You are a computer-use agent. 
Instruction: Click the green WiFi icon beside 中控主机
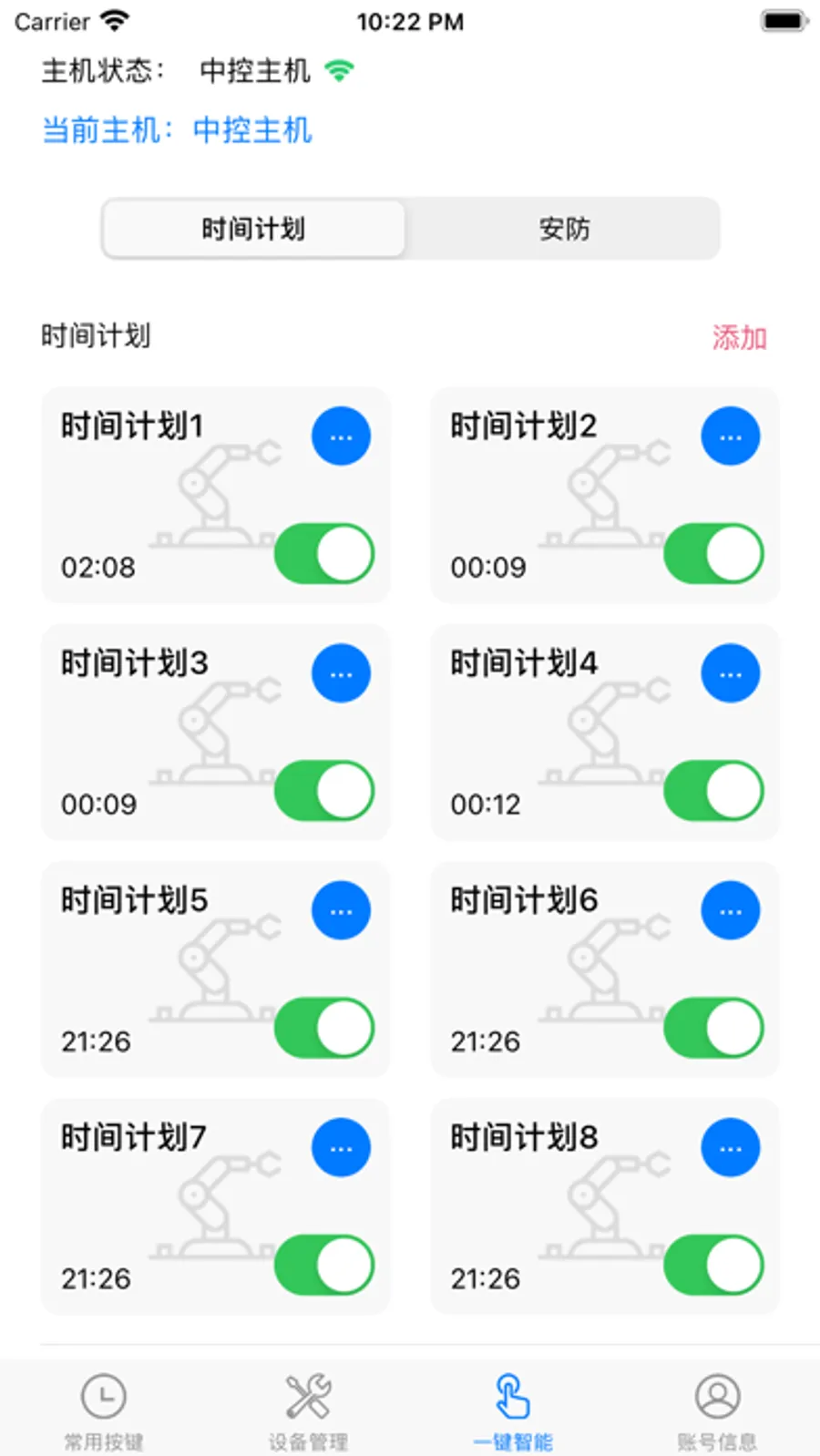click(341, 70)
